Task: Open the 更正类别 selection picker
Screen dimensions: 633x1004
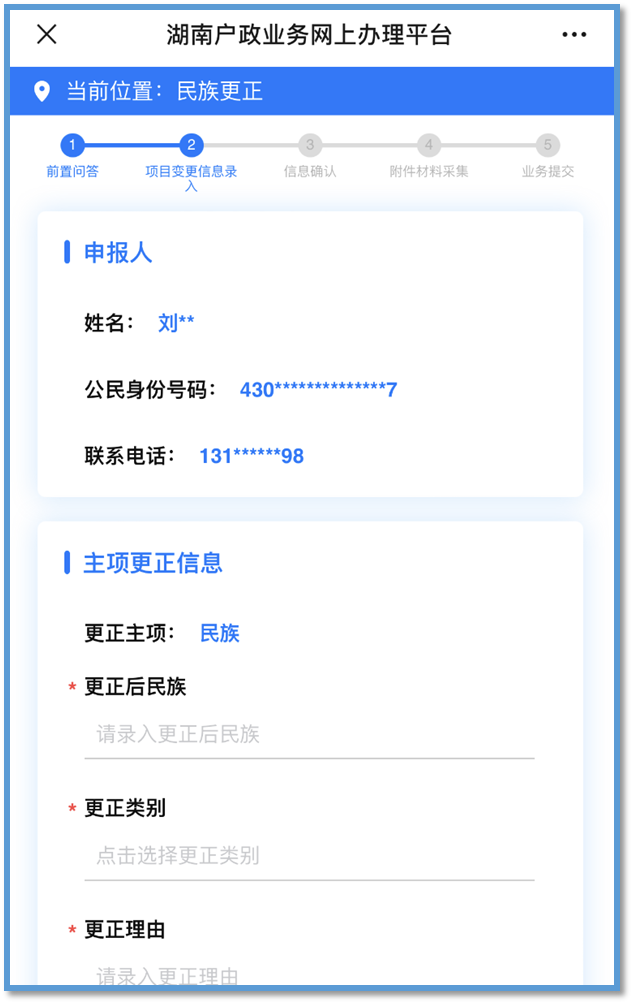Action: click(x=308, y=856)
